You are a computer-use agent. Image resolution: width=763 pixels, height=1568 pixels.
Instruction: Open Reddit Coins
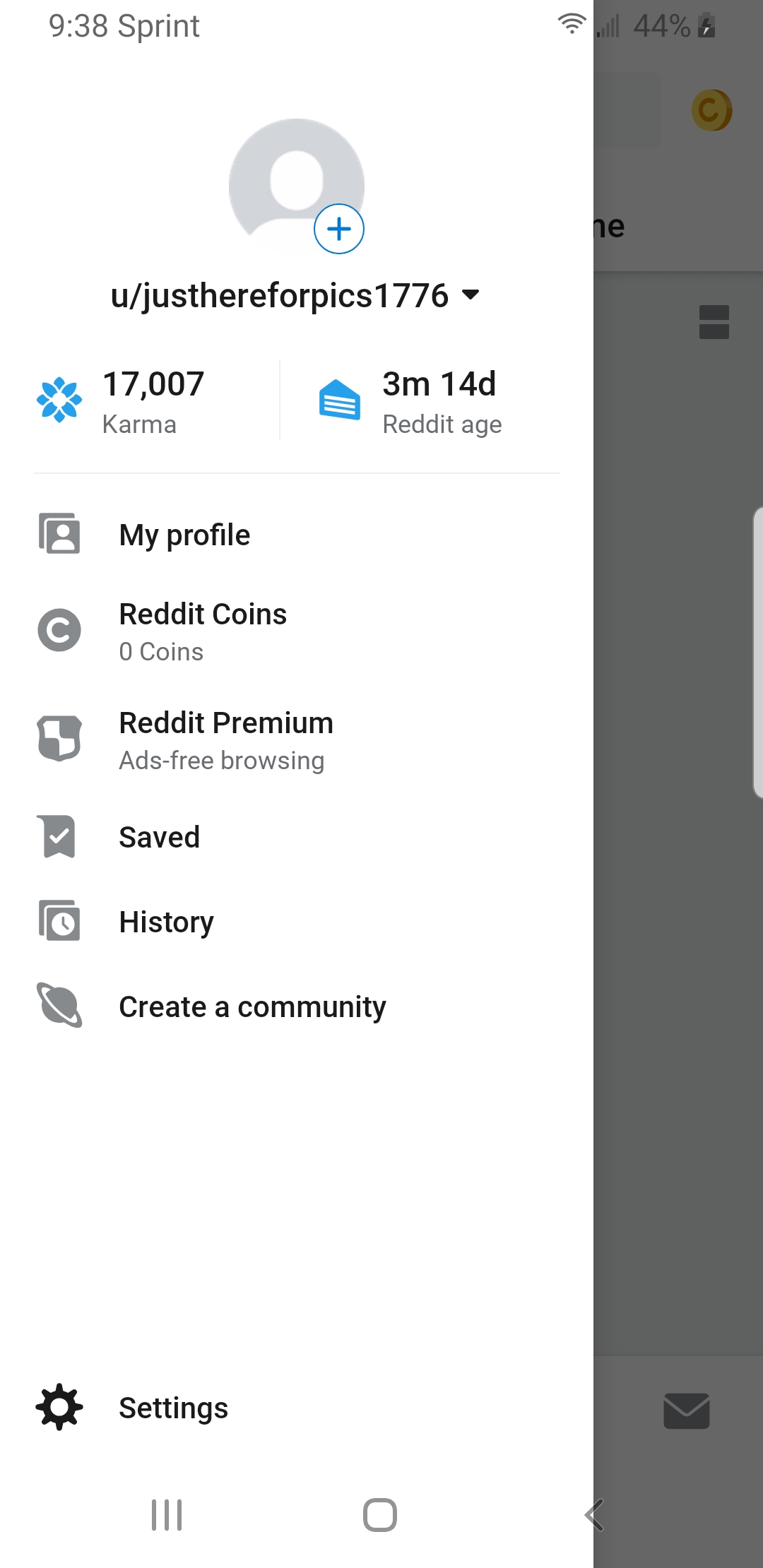[x=203, y=631]
